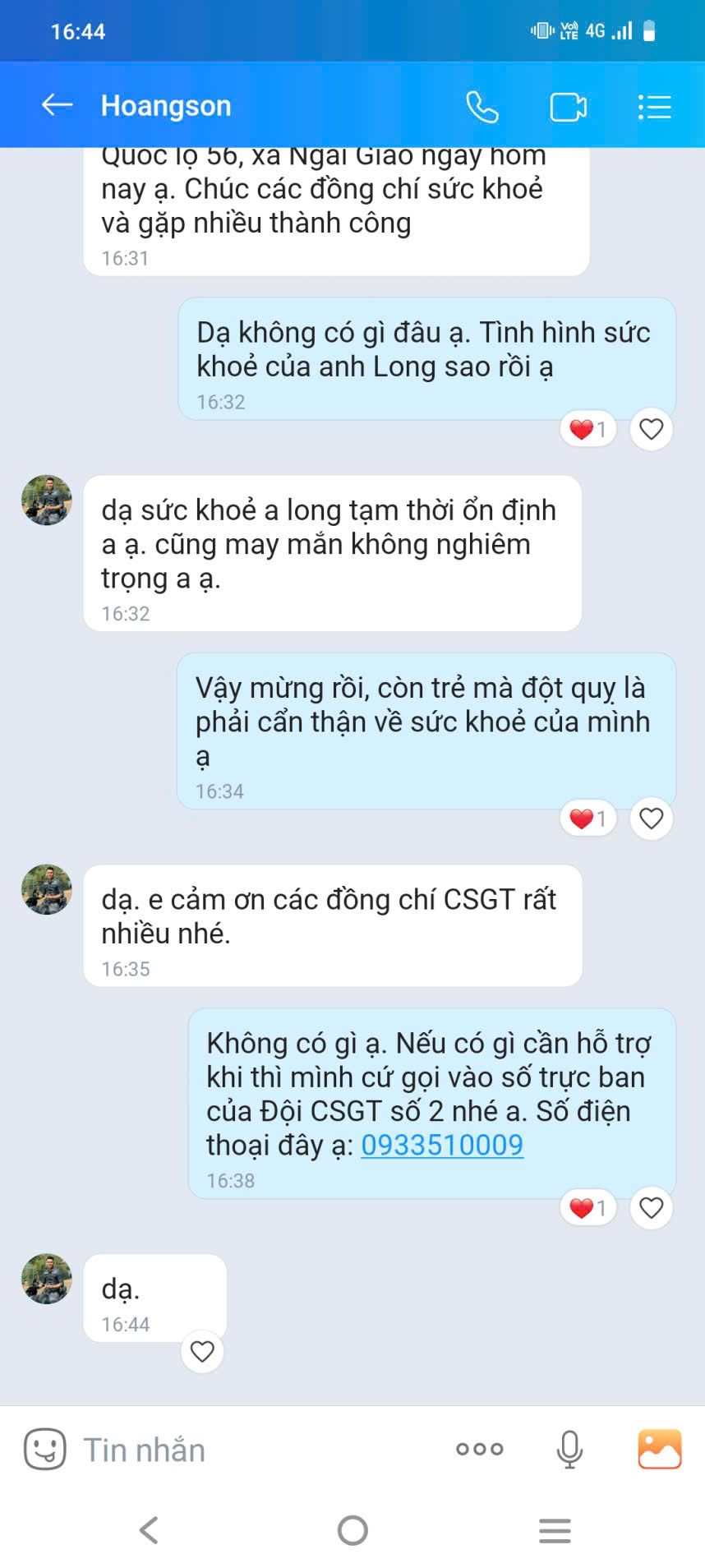This screenshot has width=705, height=1568.
Task: Tap heart button on the 16:34 "Vậy mừng rồi" message
Action: [652, 819]
